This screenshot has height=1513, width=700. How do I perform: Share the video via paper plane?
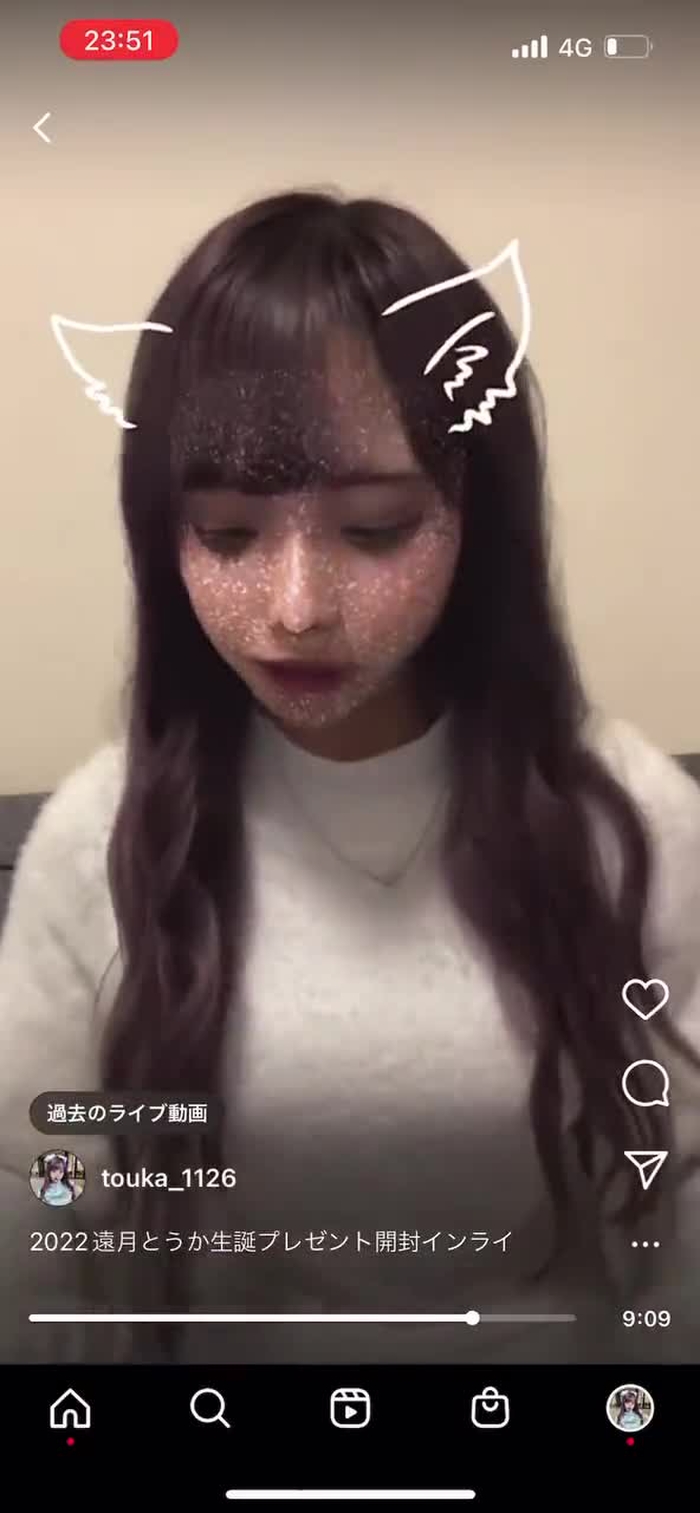[645, 1168]
